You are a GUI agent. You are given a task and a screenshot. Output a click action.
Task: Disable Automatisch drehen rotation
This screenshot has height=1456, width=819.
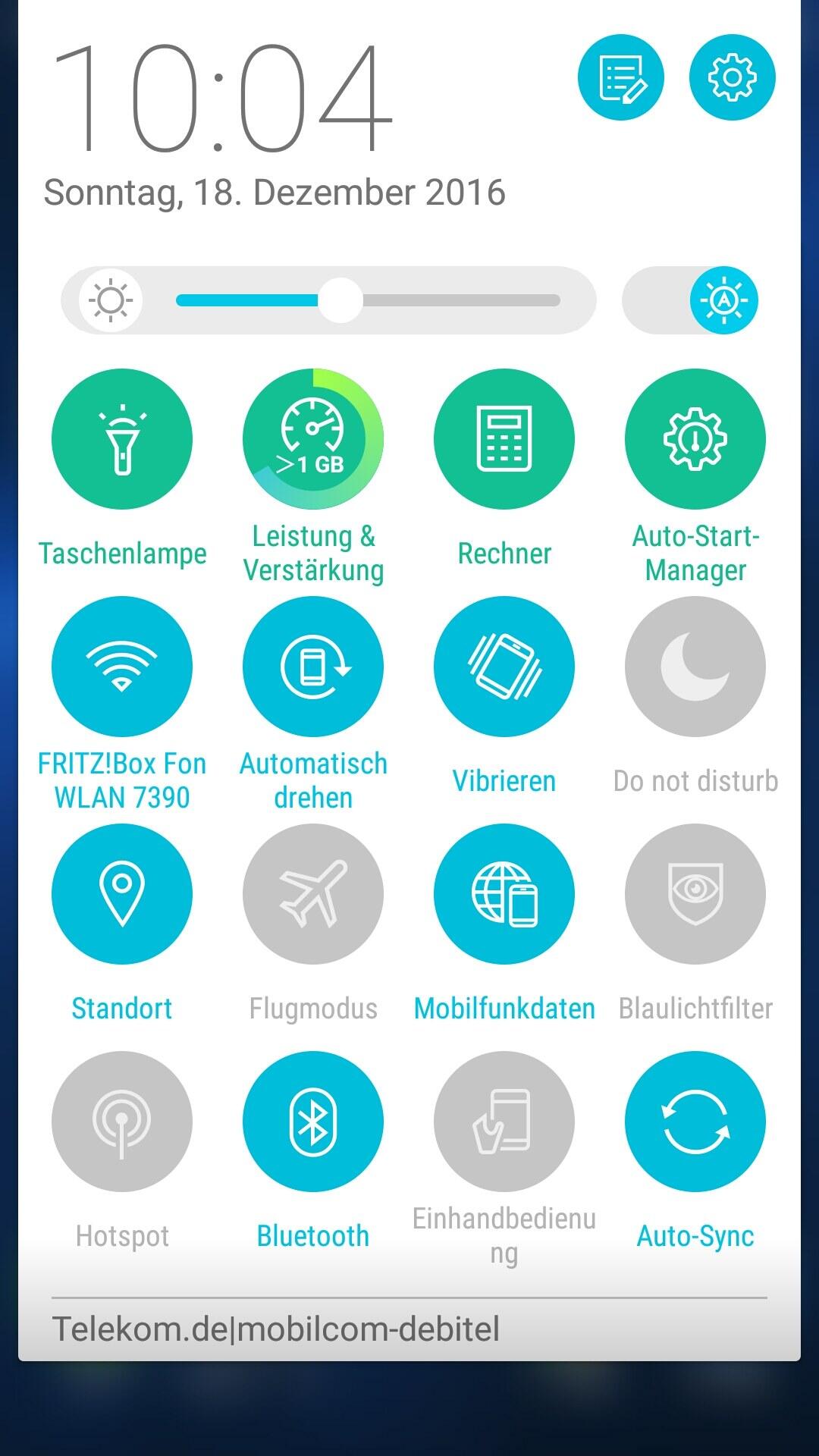pos(313,667)
